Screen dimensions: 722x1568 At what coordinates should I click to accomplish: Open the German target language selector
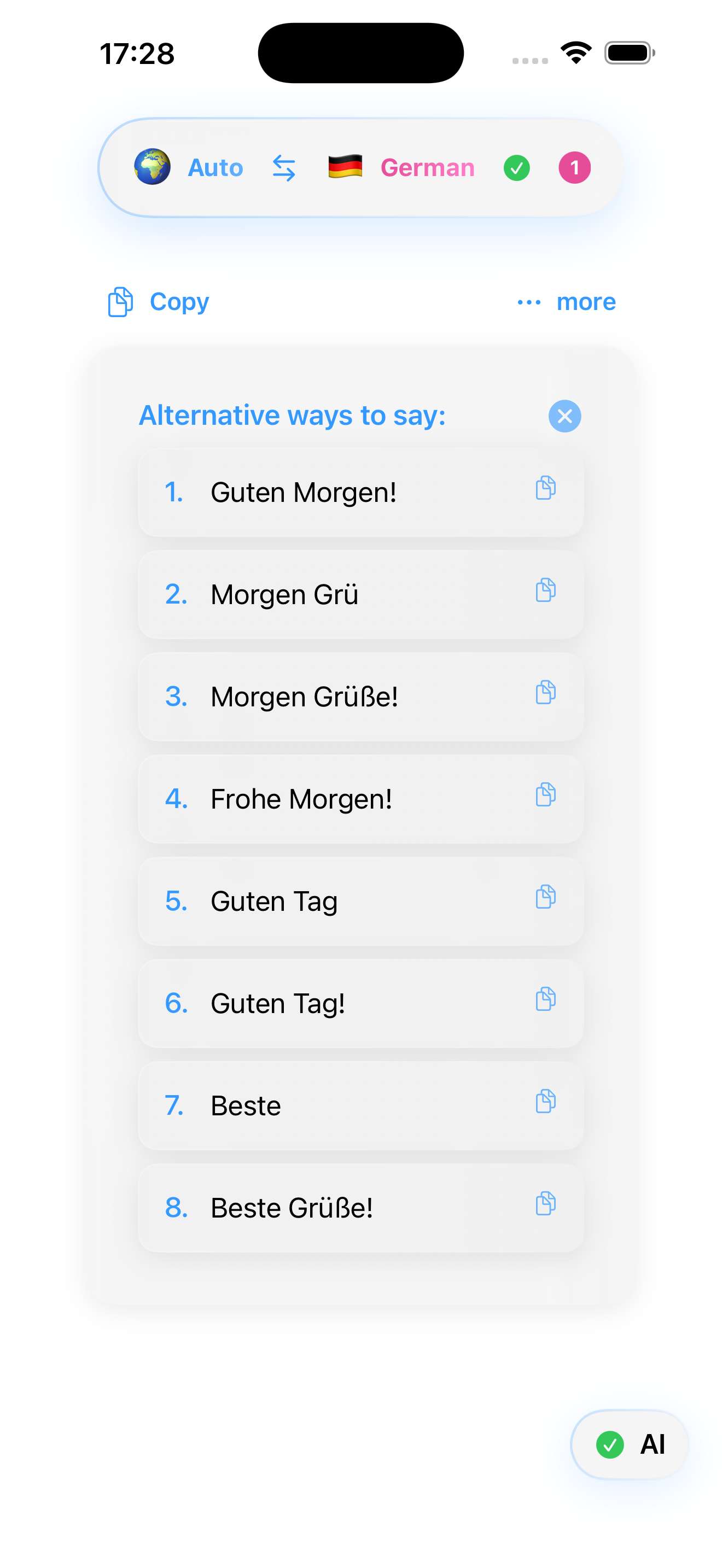(427, 167)
